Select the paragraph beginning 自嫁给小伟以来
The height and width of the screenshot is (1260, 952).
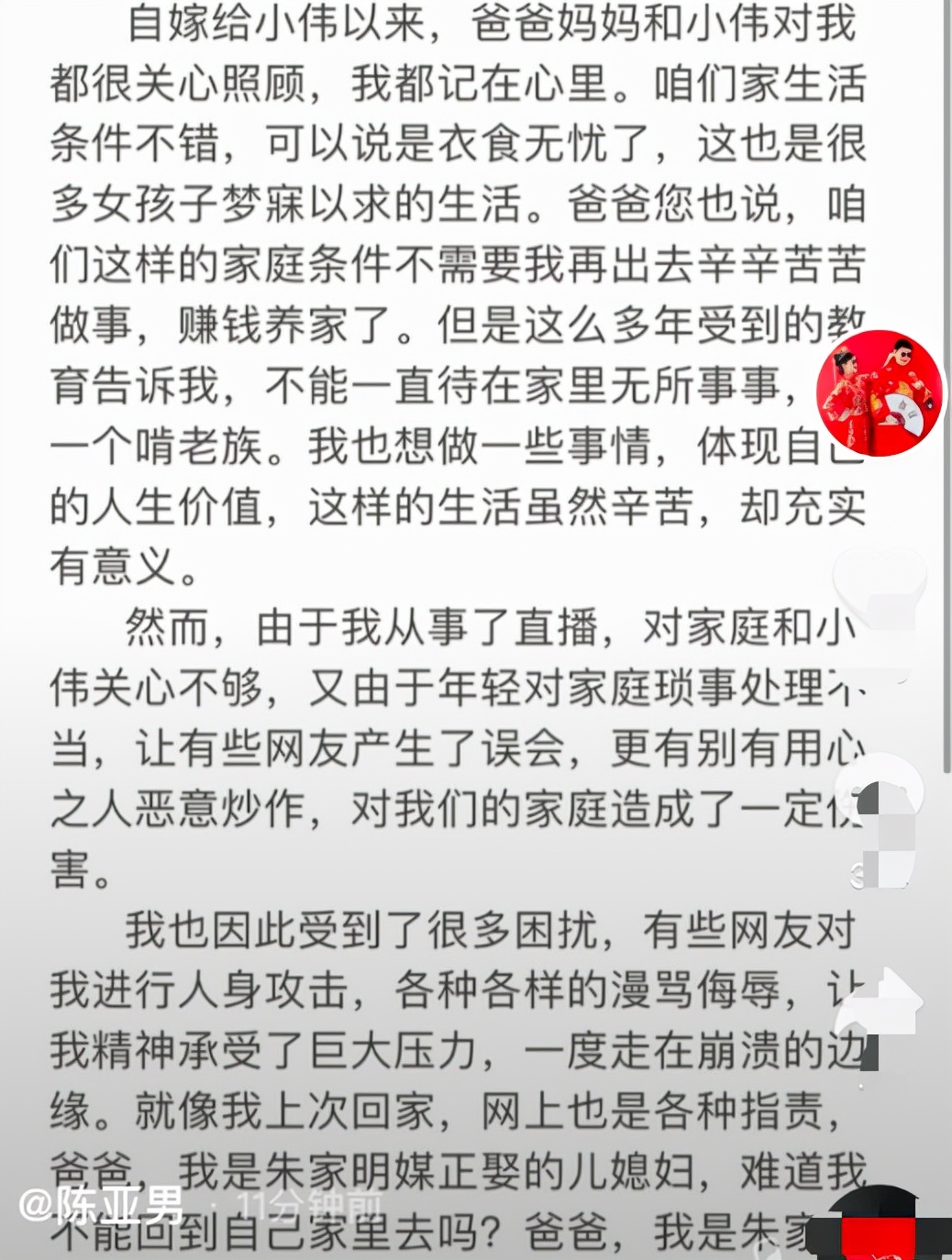[449, 275]
